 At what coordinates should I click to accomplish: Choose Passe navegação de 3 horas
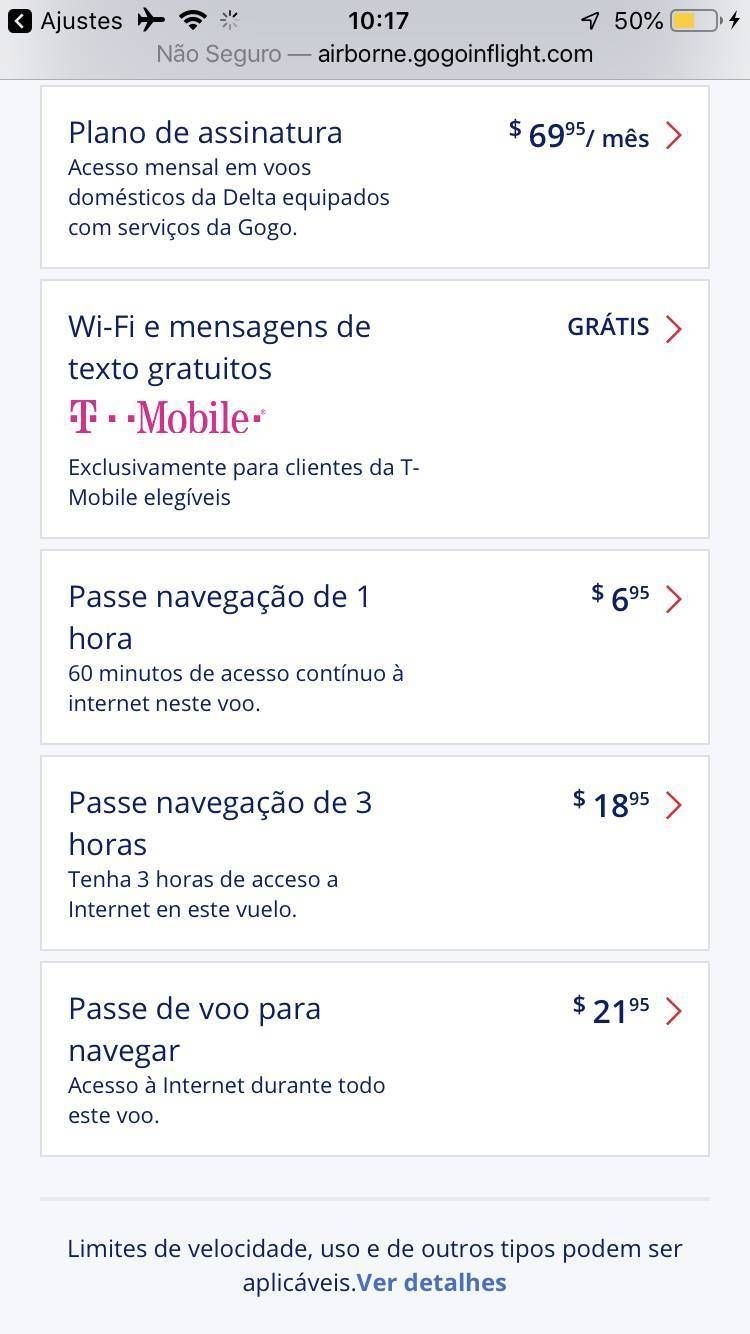tap(375, 853)
